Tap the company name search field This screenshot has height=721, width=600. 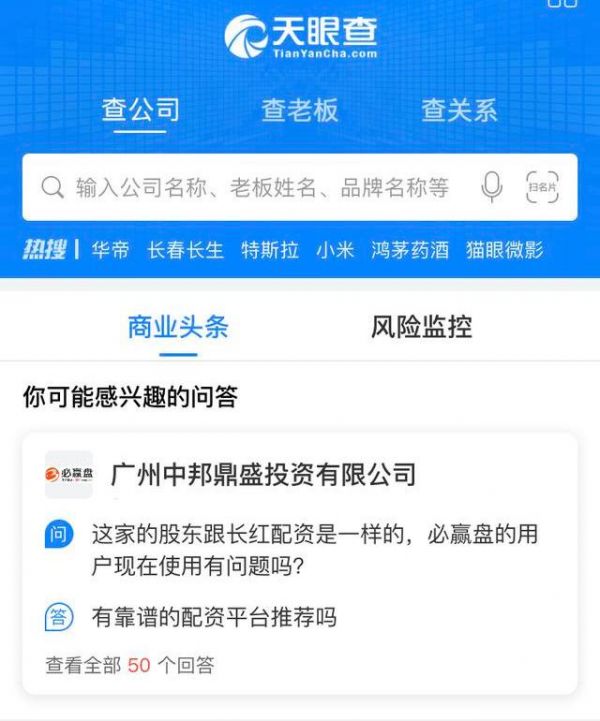pyautogui.click(x=260, y=187)
